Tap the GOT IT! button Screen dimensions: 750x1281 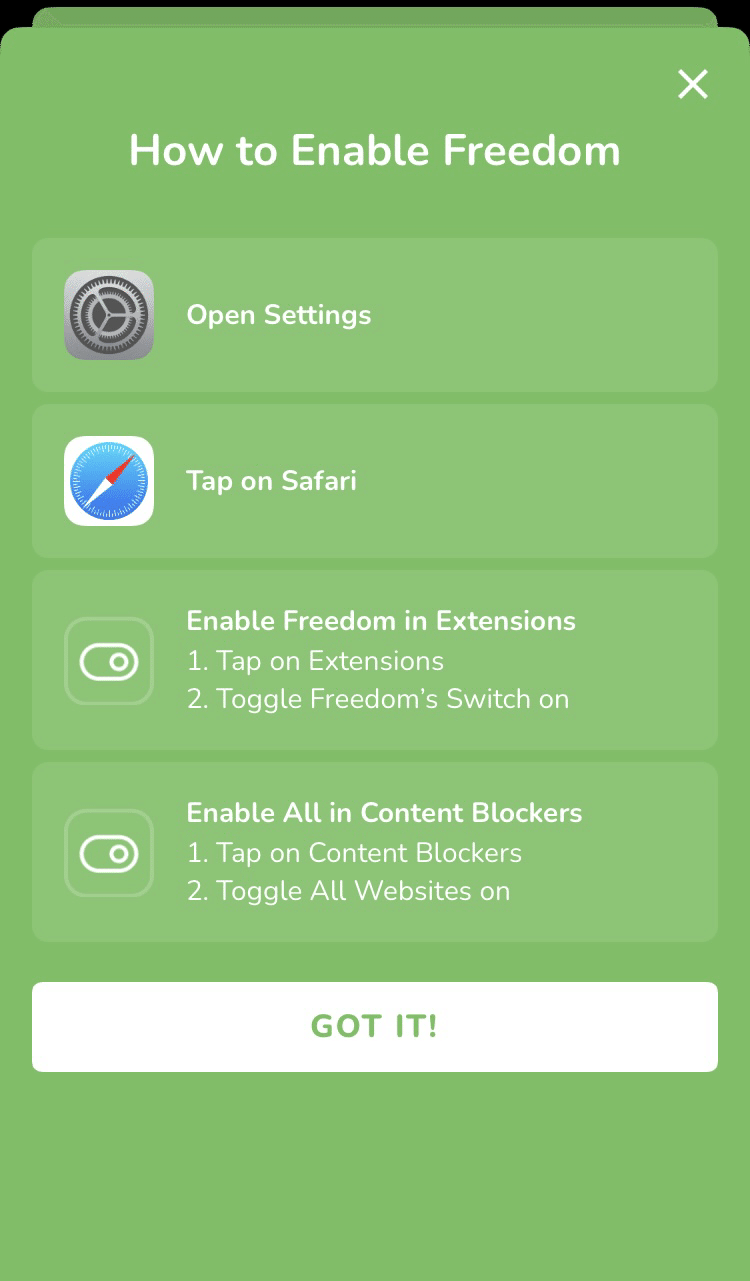[375, 1027]
